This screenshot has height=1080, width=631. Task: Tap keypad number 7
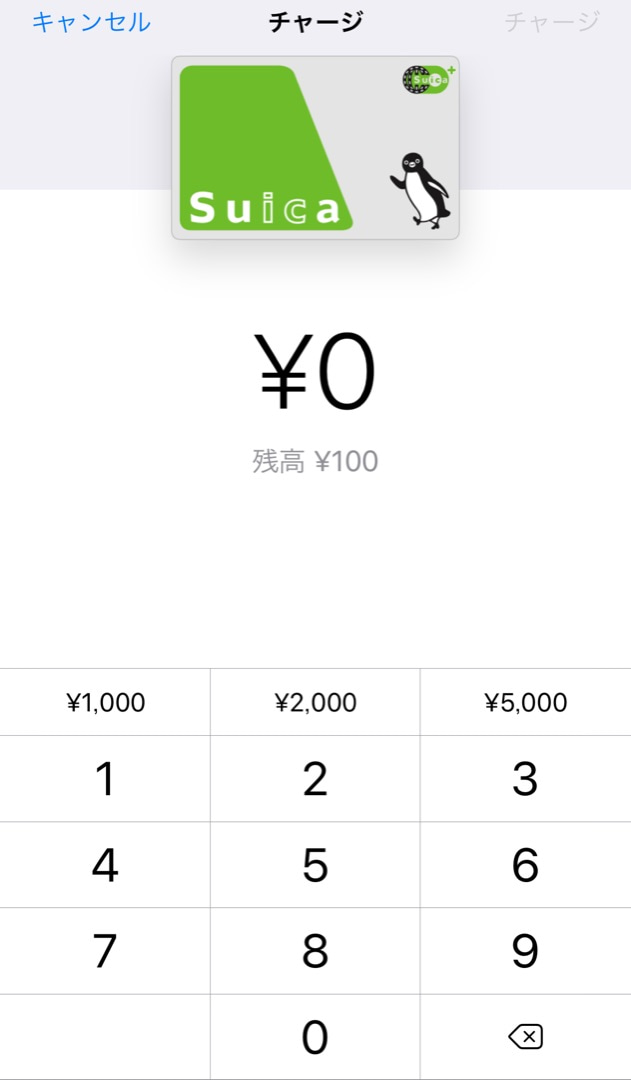105,951
